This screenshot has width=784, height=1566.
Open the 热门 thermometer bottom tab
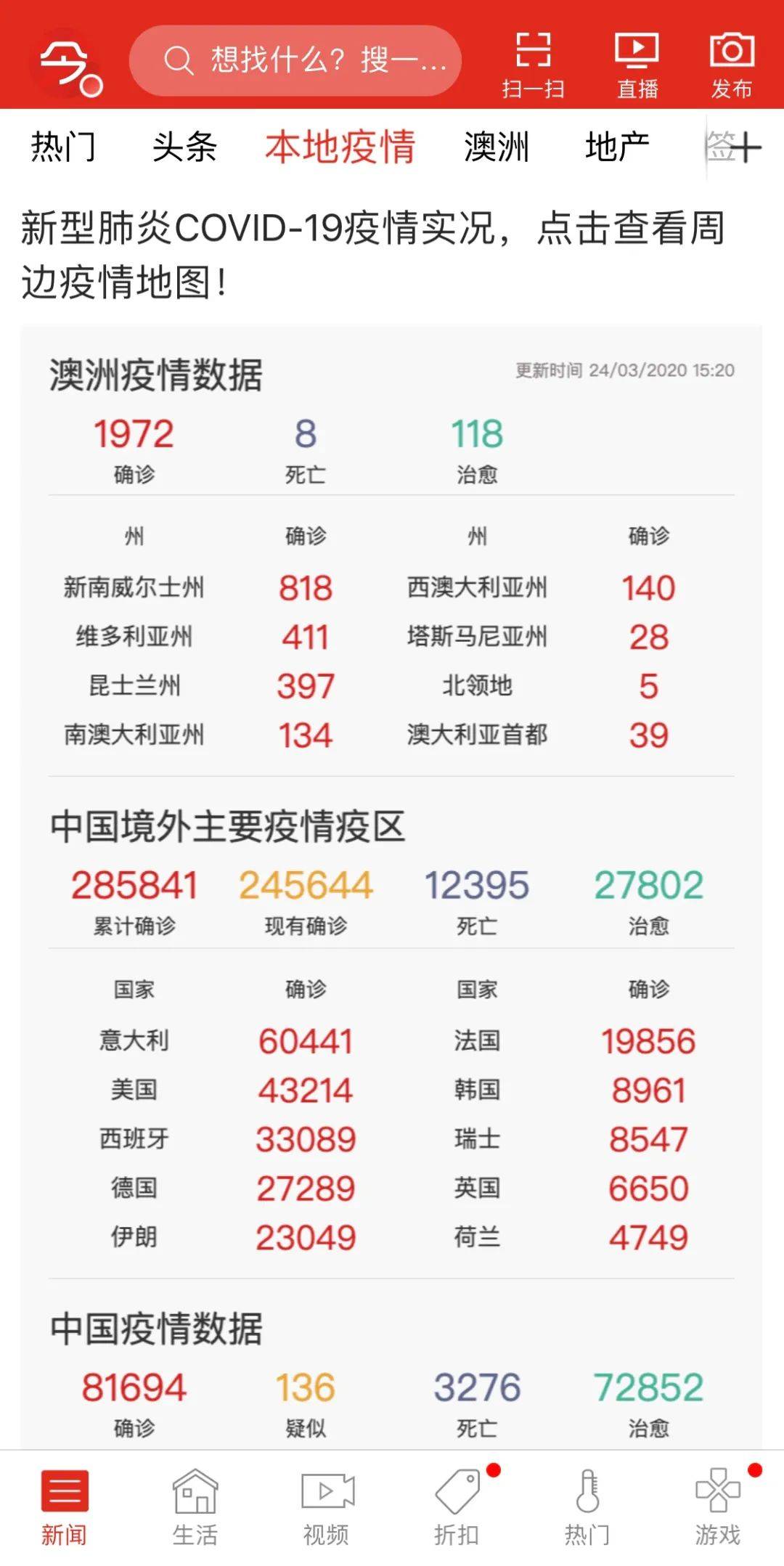[x=587, y=1508]
